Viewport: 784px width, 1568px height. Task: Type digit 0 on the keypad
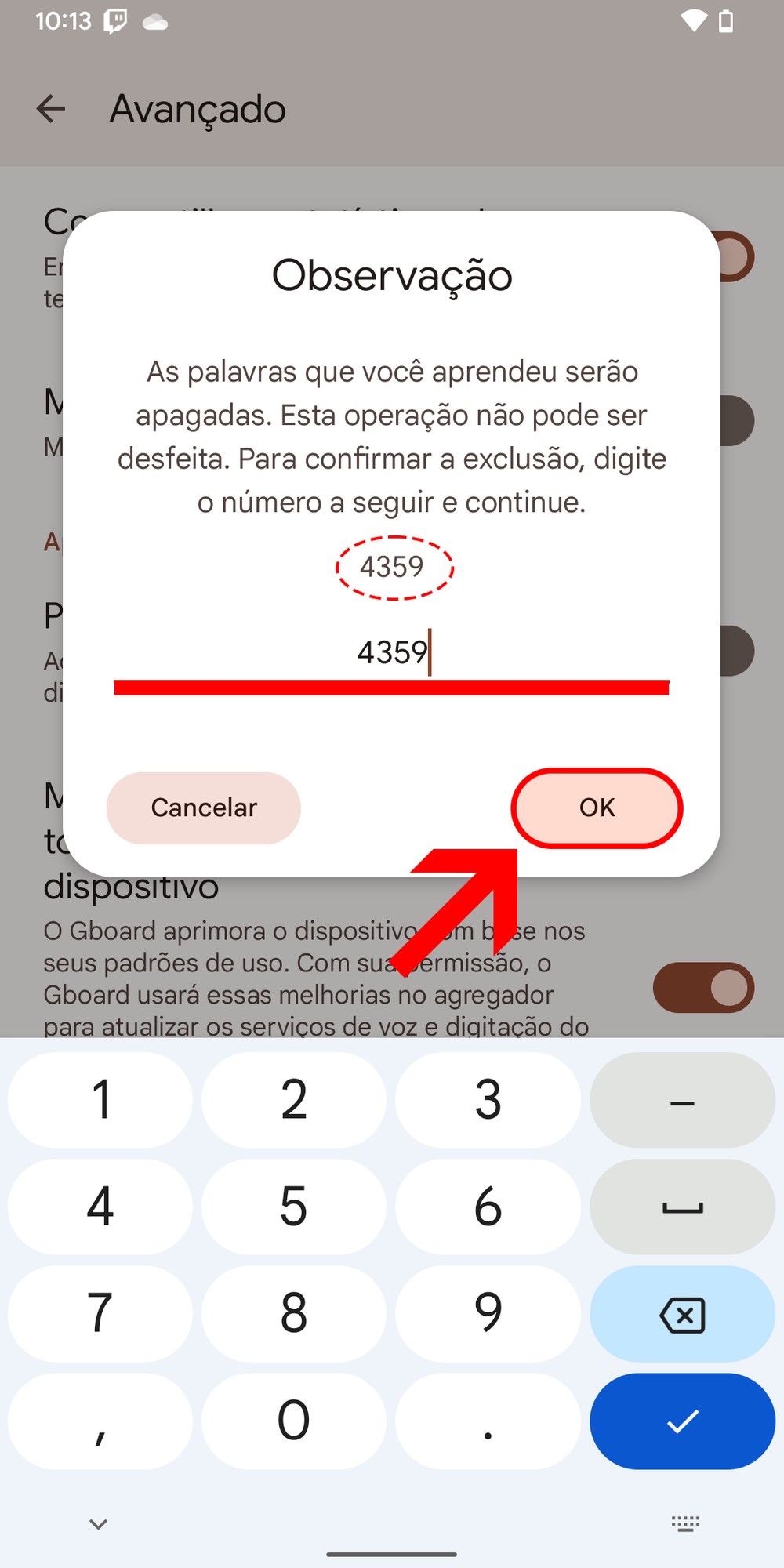tap(294, 1420)
